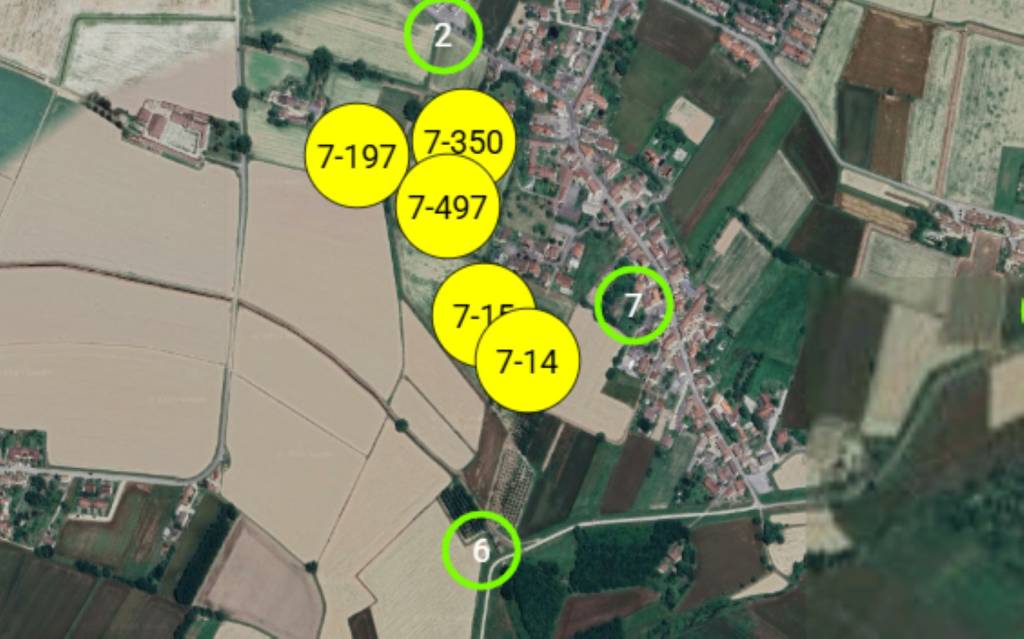The image size is (1024, 639).
Task: Tap the green circle marker numbered 2
Action: [443, 35]
